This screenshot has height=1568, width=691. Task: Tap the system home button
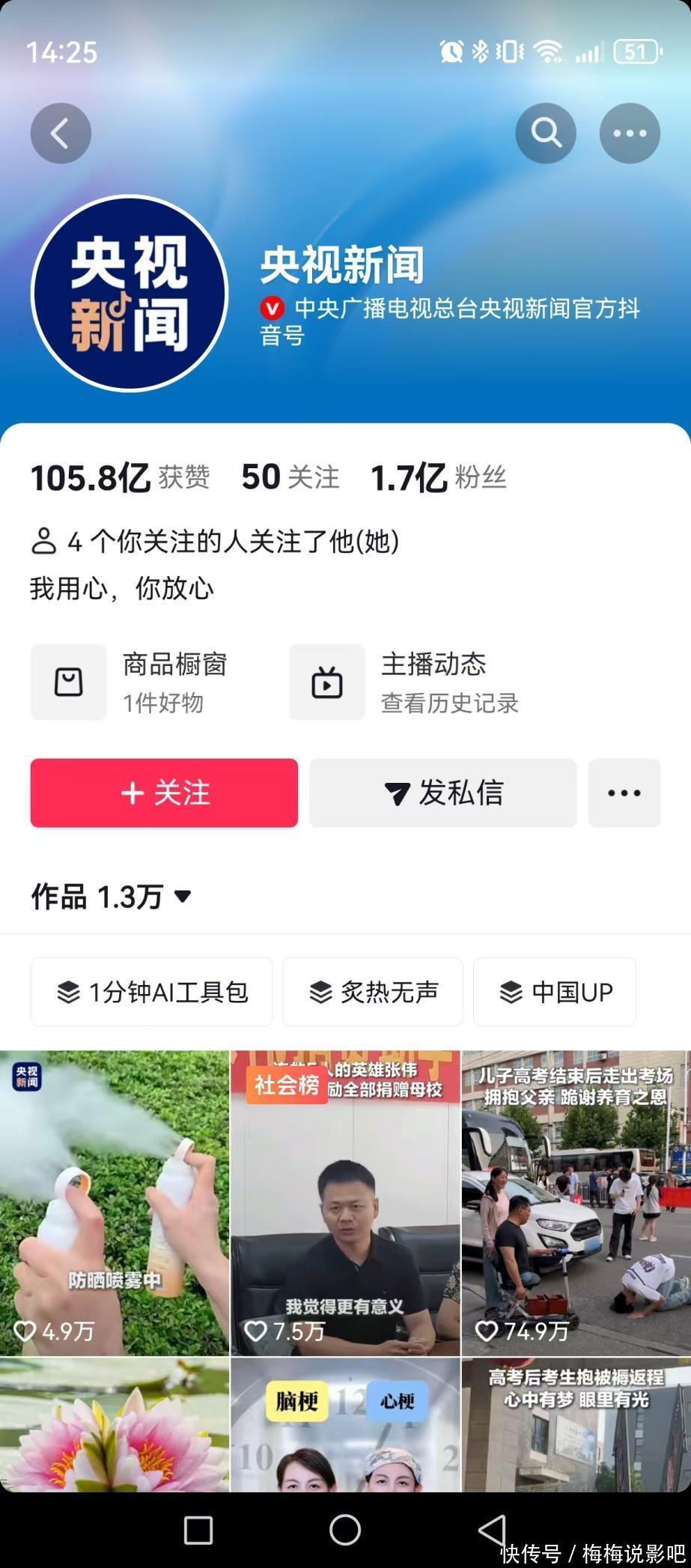pos(345,1528)
